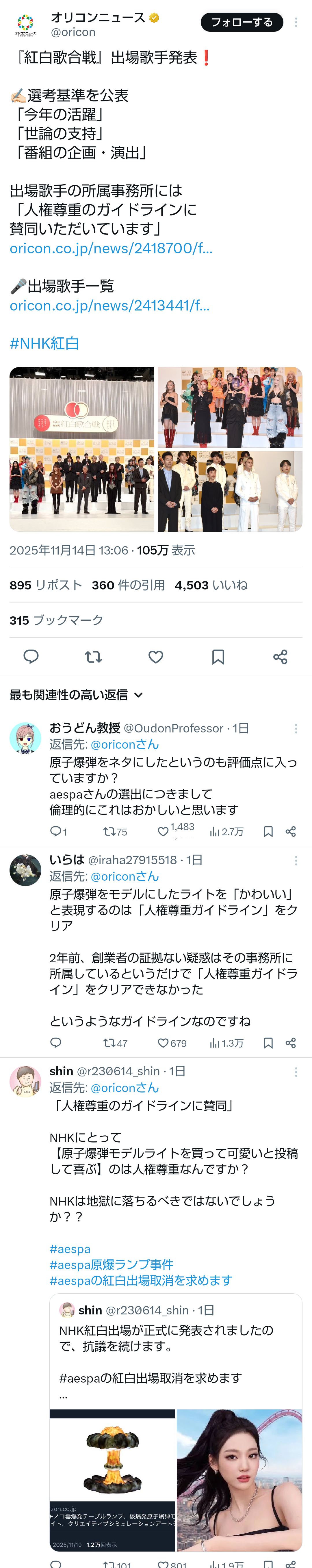Share the オリコンニュース post
The image size is (312, 1568).
point(280,657)
